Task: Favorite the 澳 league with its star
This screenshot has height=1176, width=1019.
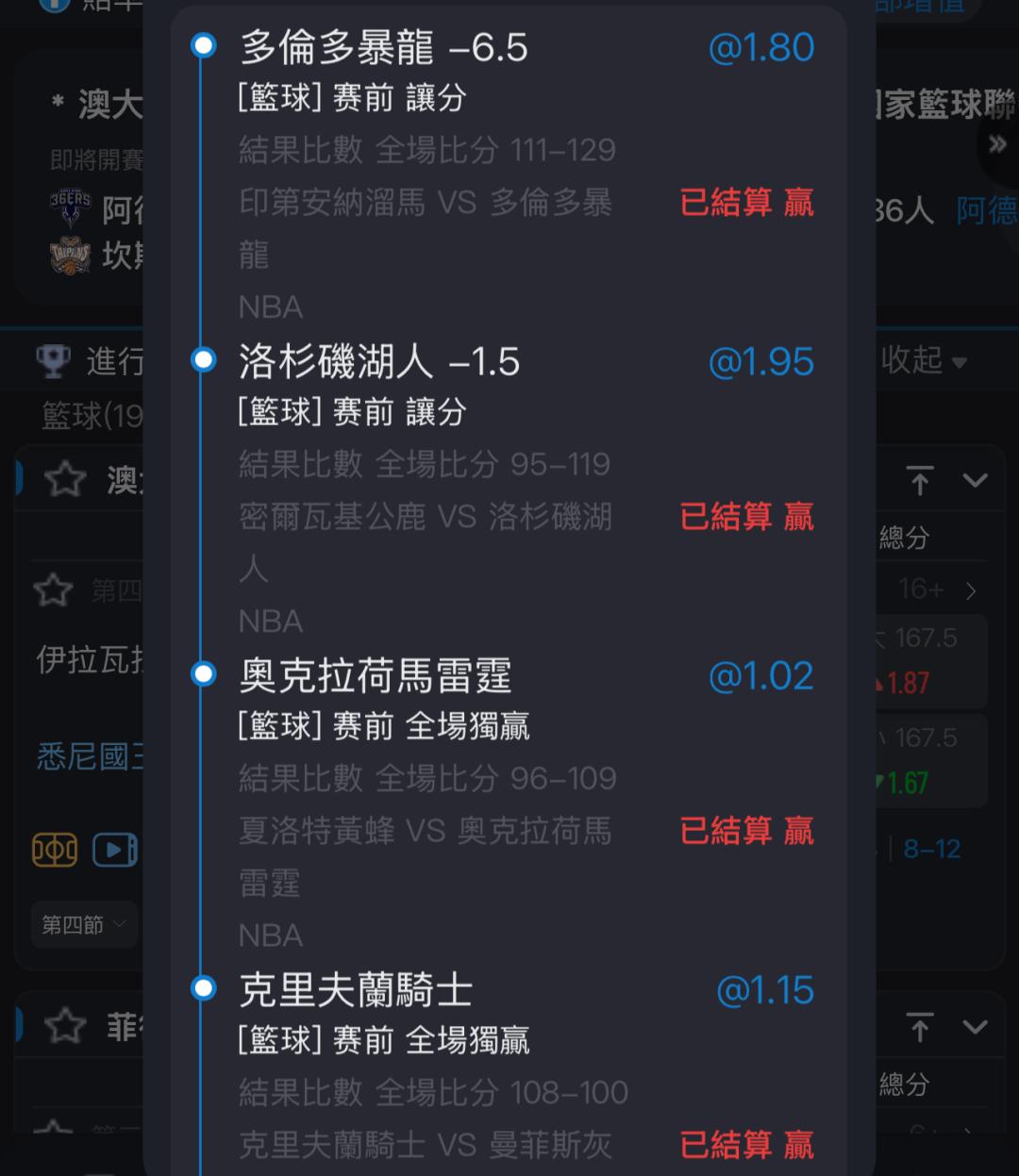Action: pos(65,480)
